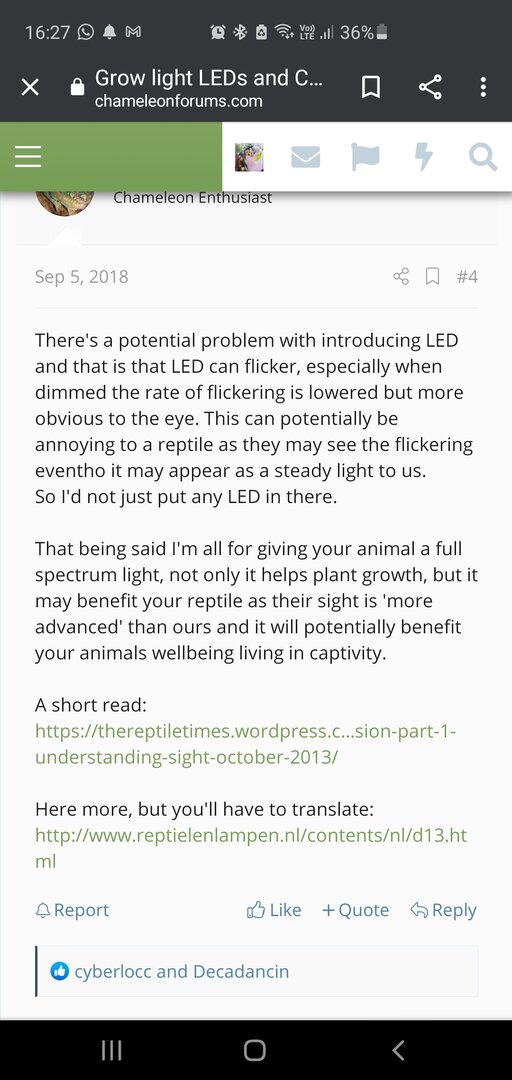Share the page via browser share icon
The height and width of the screenshot is (1080, 512).
(x=430, y=87)
